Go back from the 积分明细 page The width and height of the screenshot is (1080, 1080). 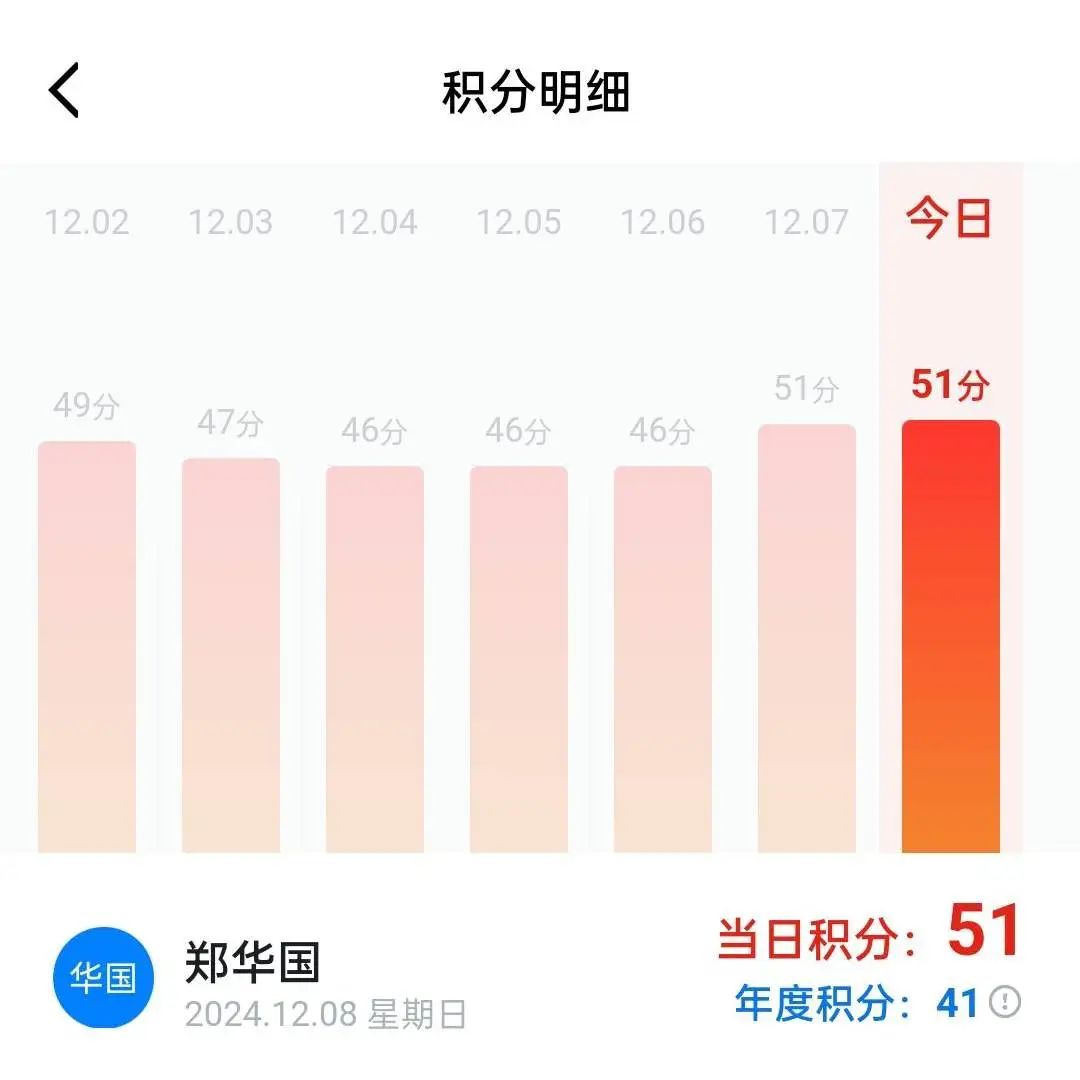pos(64,91)
